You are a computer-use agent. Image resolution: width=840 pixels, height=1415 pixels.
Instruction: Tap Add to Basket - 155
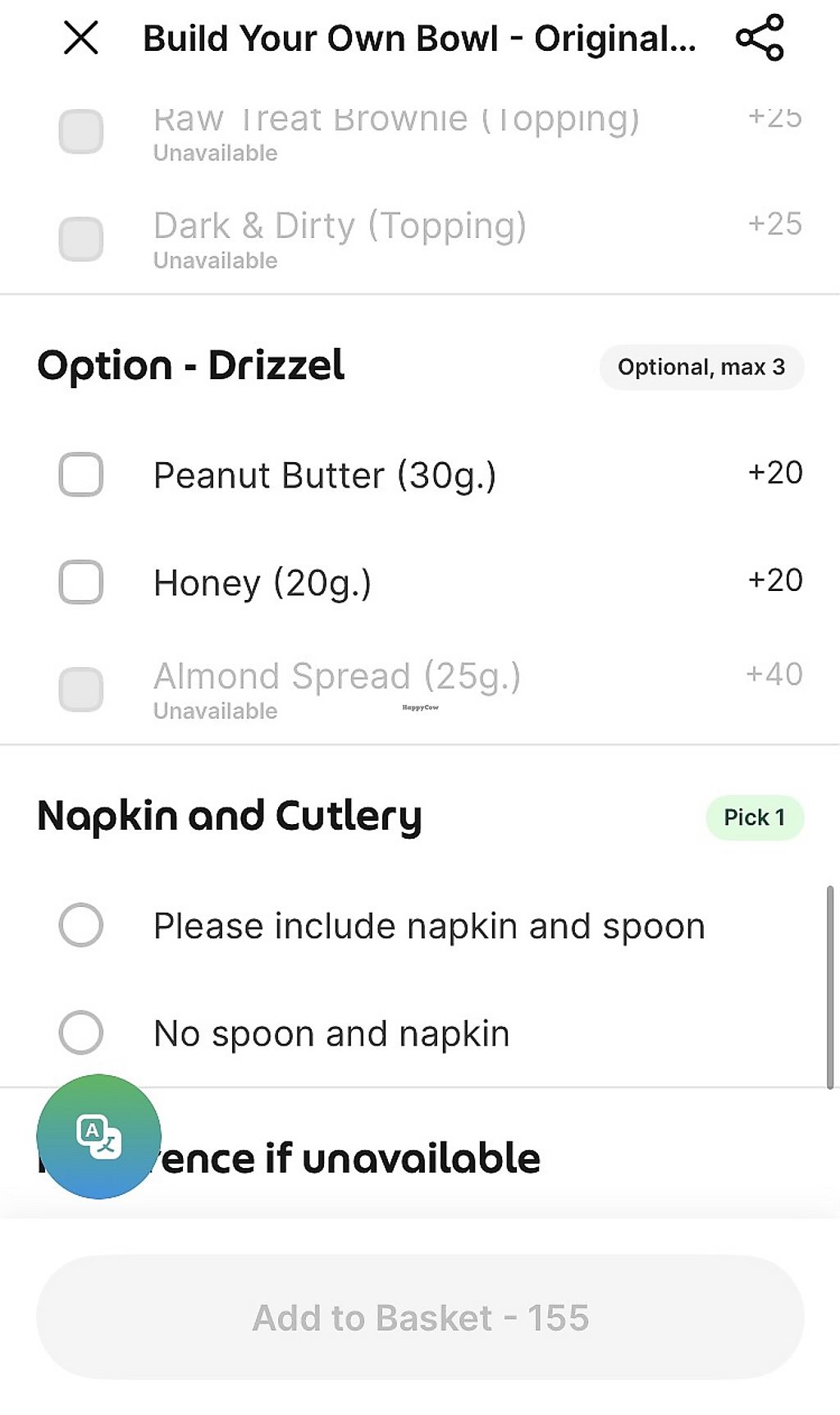pos(420,1317)
